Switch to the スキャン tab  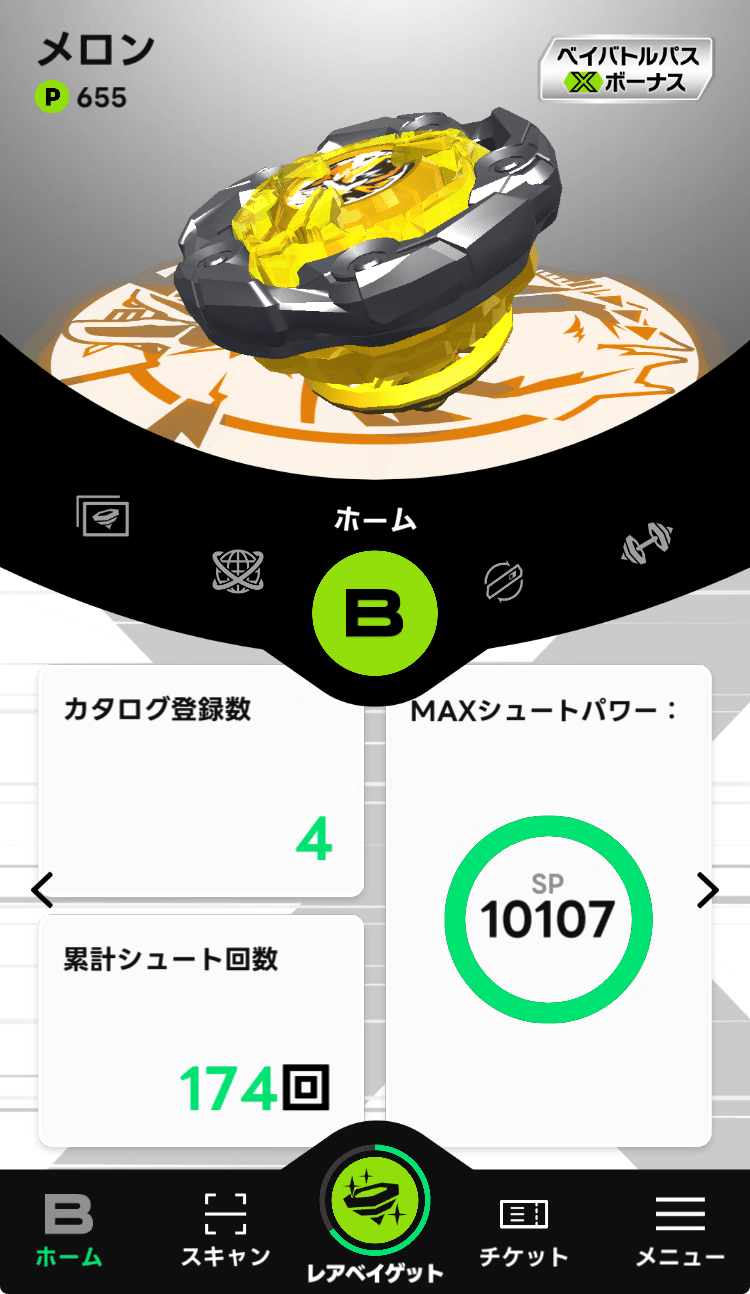click(x=225, y=1229)
